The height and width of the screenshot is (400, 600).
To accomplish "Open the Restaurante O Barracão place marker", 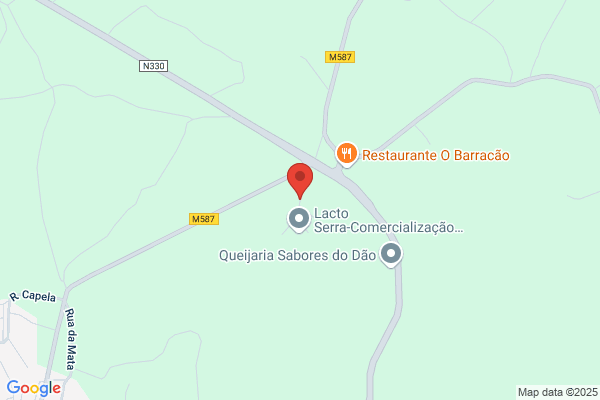I will [347, 154].
